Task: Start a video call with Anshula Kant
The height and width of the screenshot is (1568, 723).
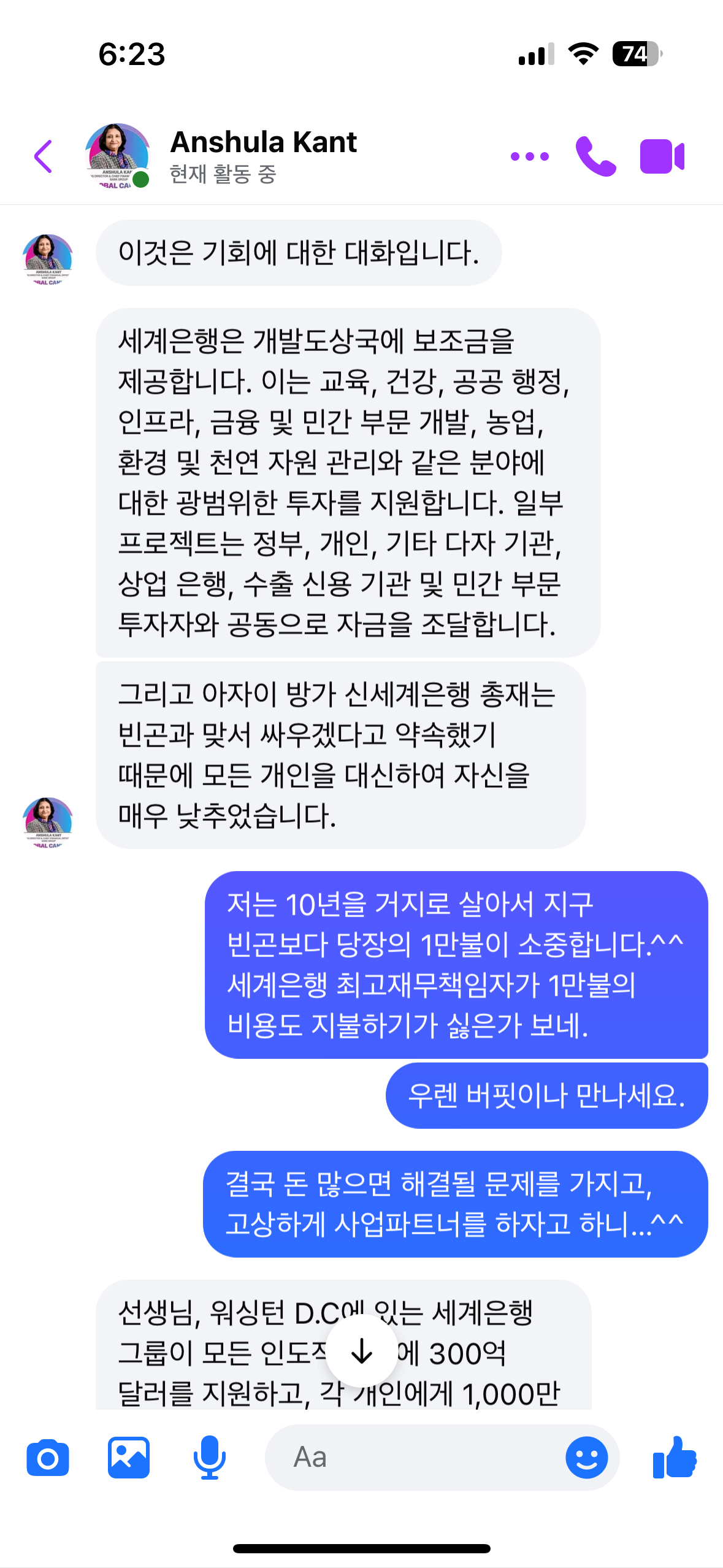Action: click(x=662, y=156)
